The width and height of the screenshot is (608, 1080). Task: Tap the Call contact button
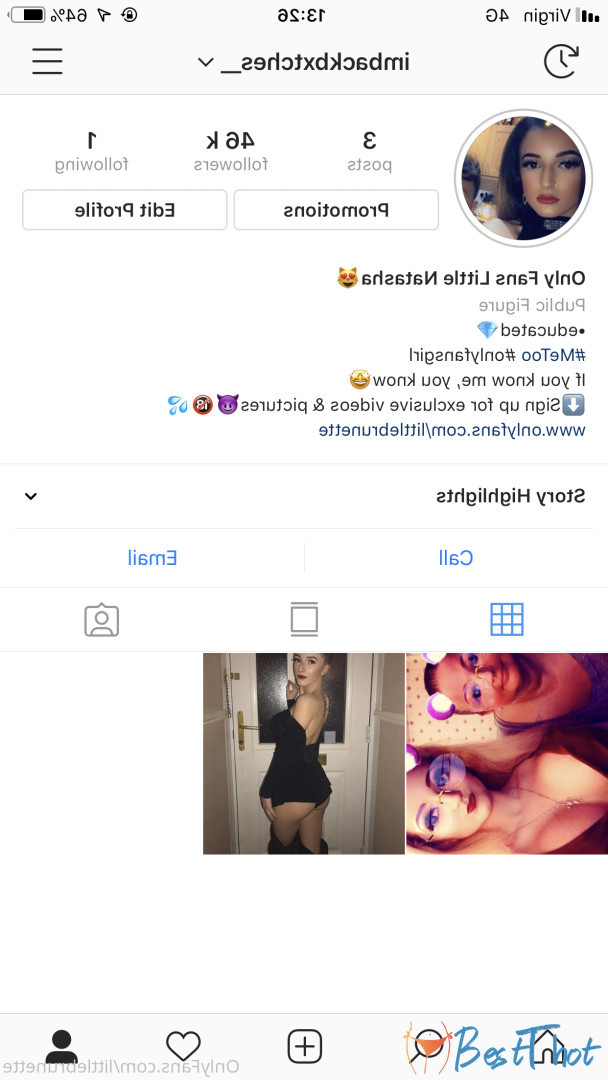456,558
